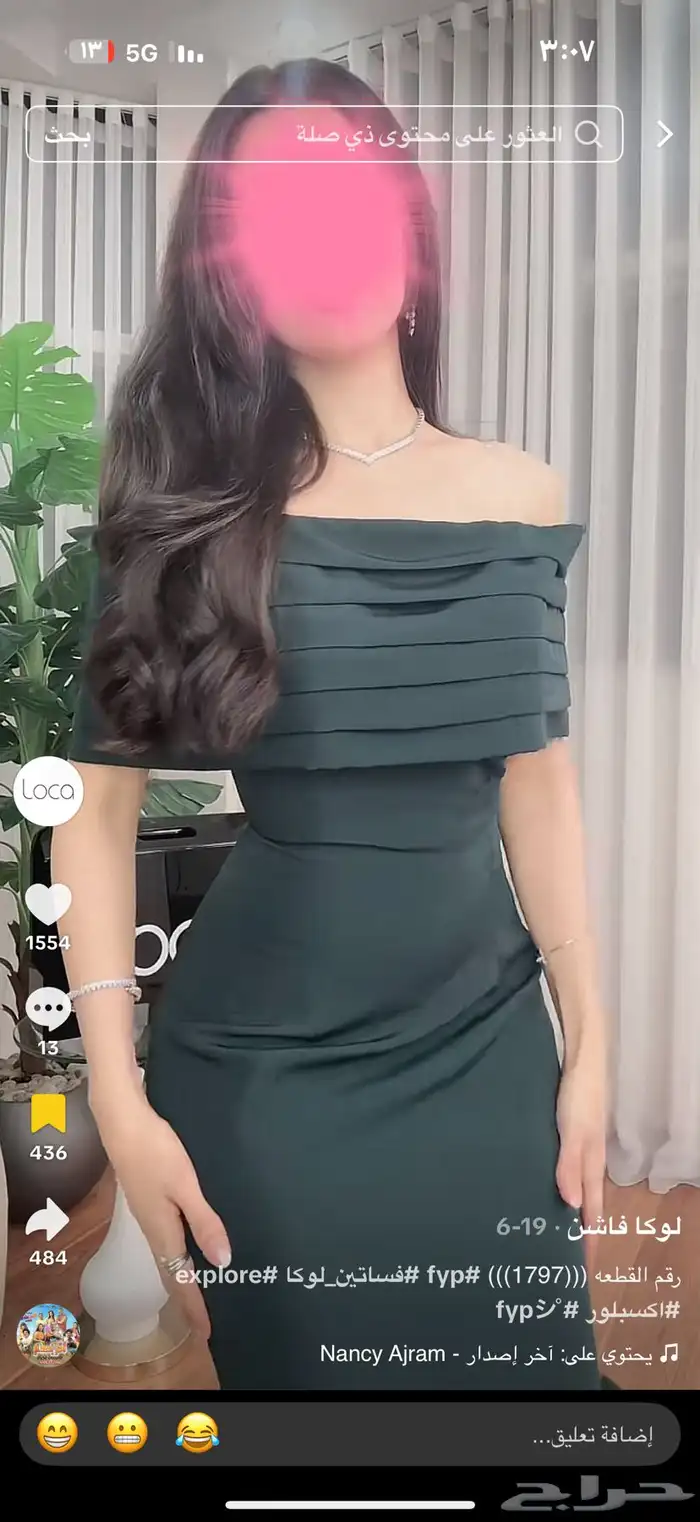This screenshot has width=700, height=1522.
Task: Share this video with the arrow icon
Action: tap(48, 1220)
